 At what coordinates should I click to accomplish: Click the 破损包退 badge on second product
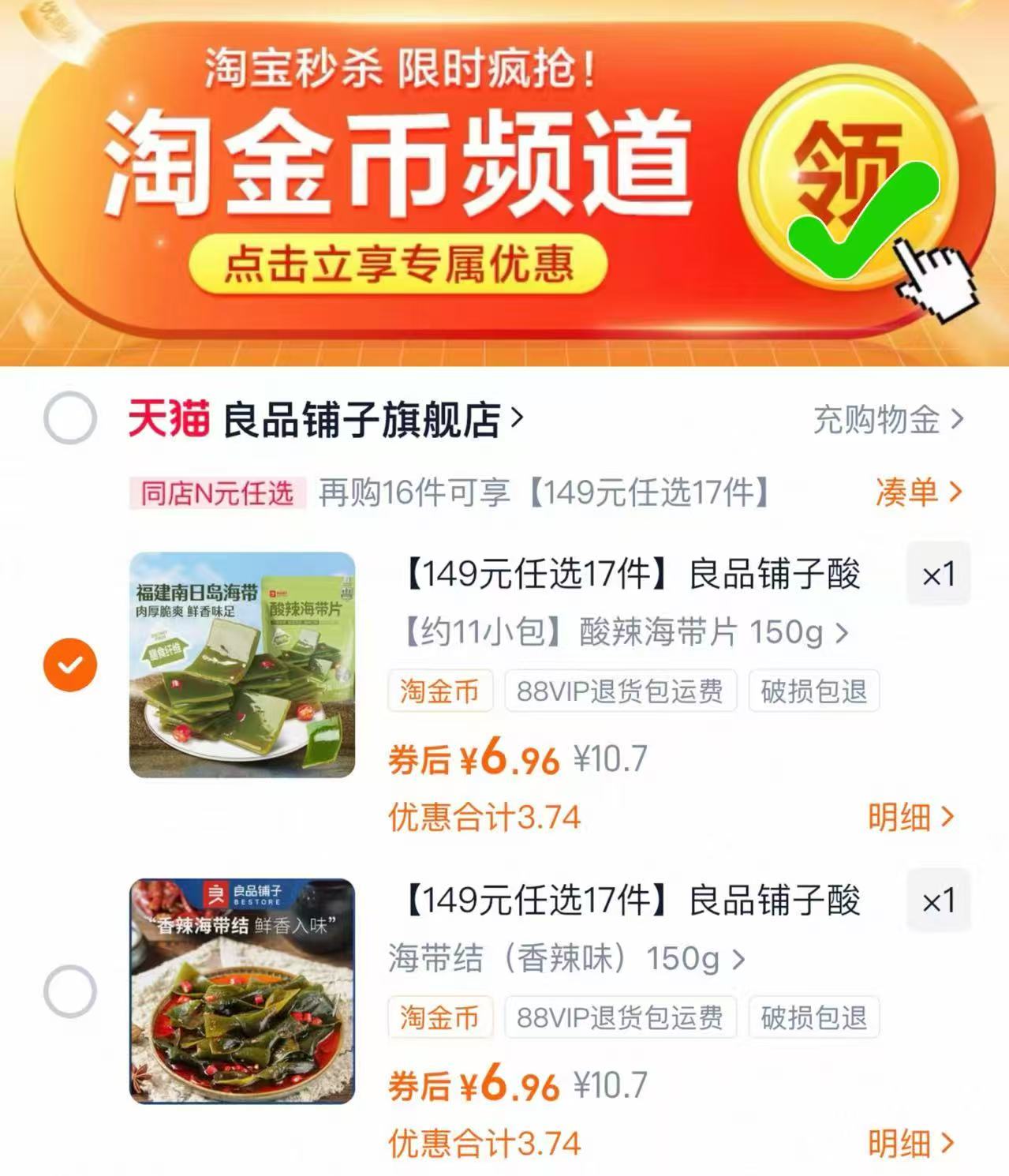pos(814,1017)
